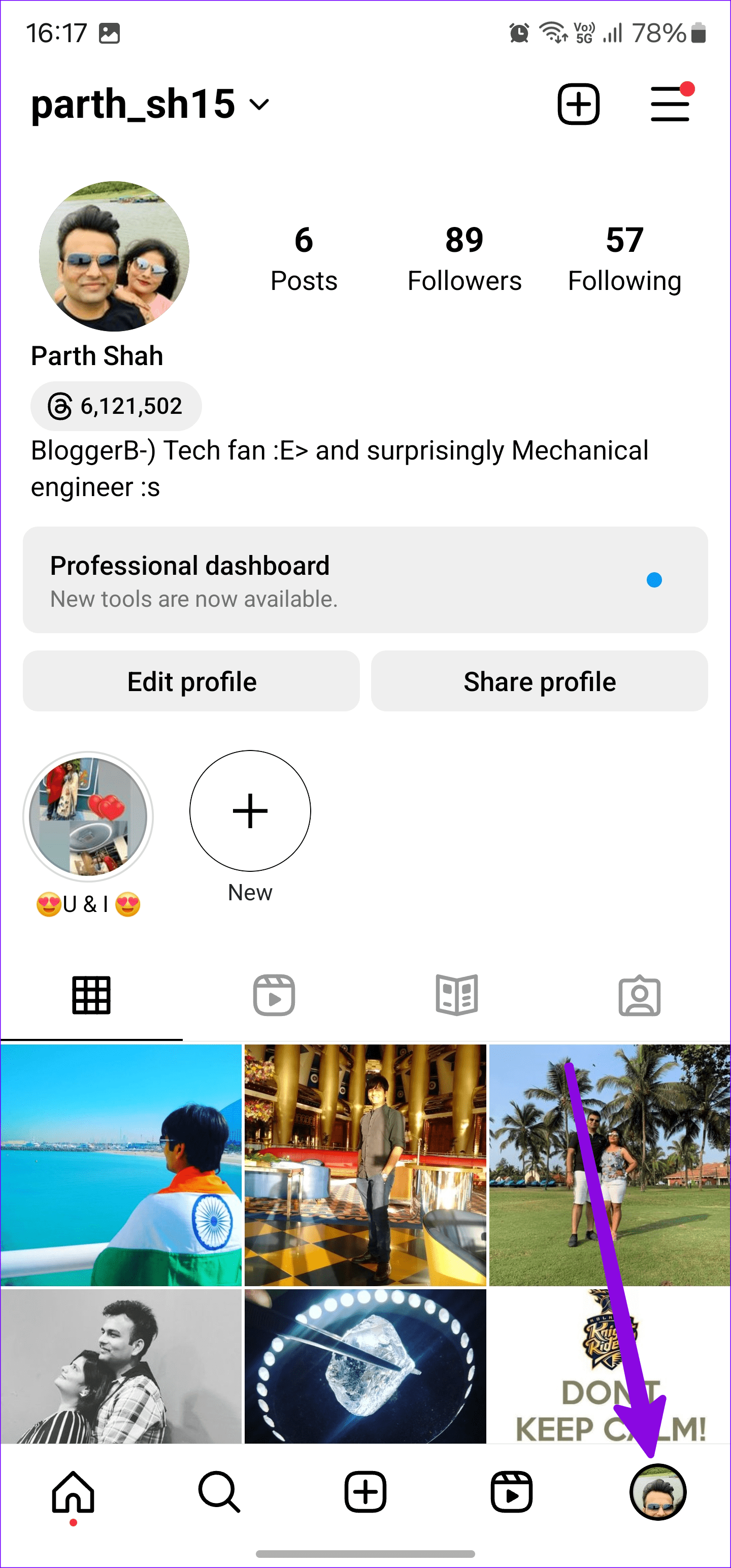Switch to the posts grid tab

pos(91,995)
